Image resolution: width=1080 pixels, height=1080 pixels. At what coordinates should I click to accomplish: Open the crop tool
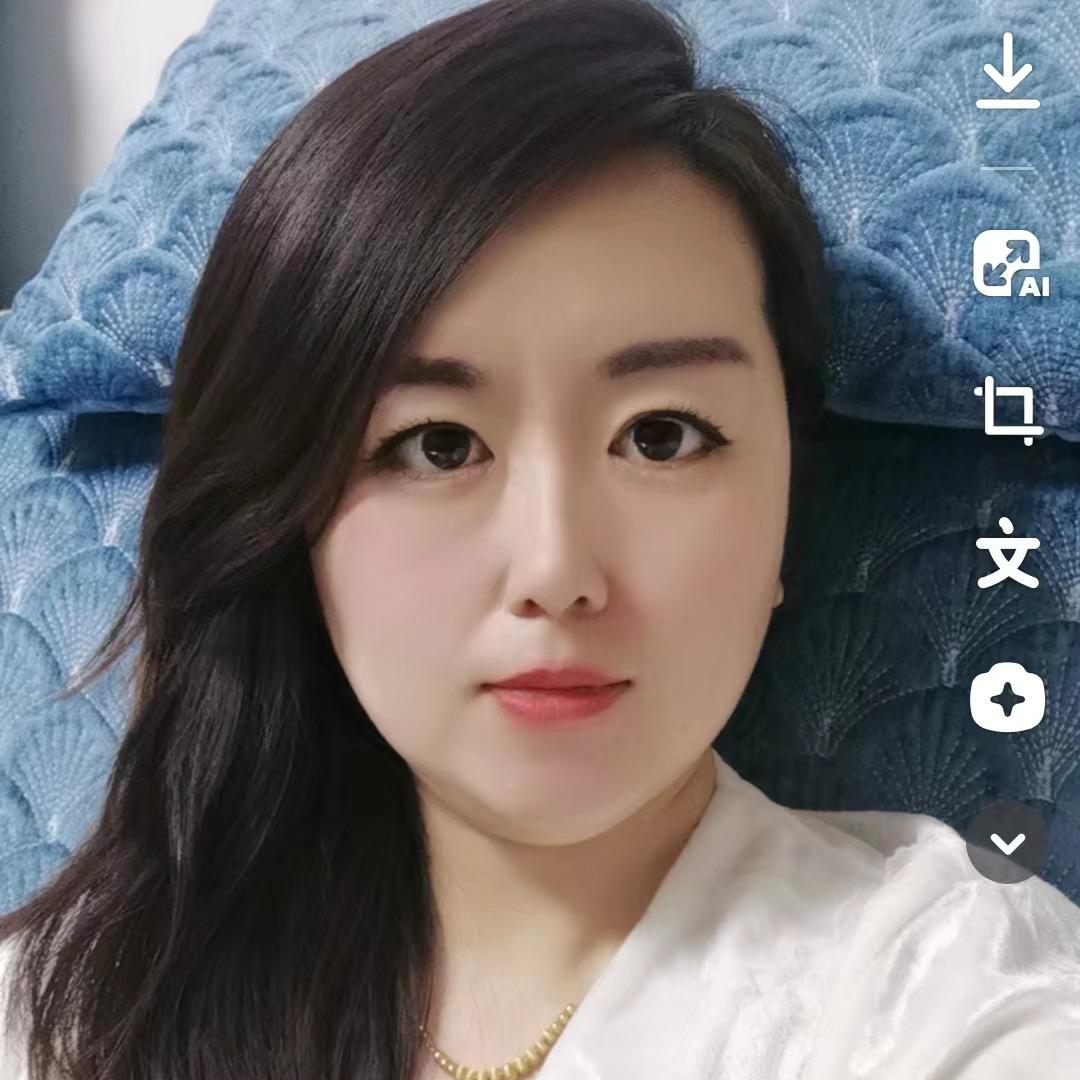(1009, 410)
